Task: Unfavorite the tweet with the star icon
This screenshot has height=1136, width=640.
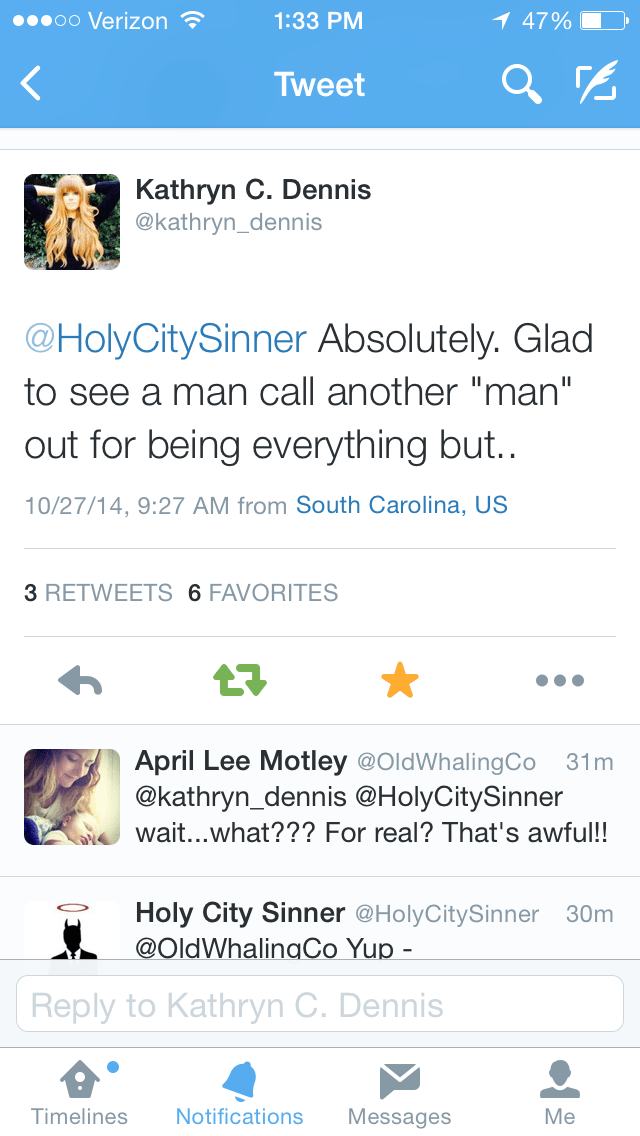Action: pos(400,682)
